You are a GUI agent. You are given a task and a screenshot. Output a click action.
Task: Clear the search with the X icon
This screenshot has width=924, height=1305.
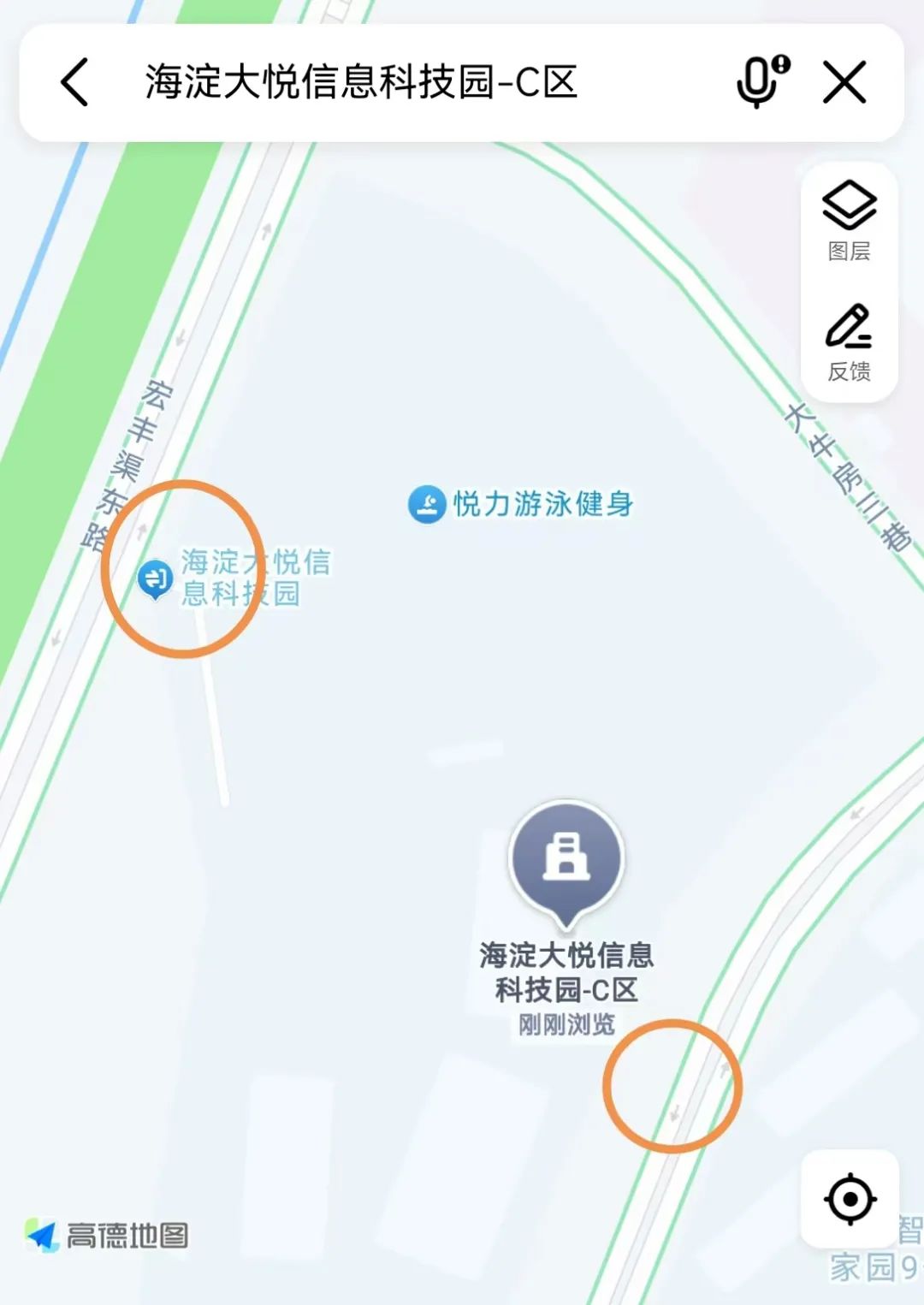tap(844, 83)
